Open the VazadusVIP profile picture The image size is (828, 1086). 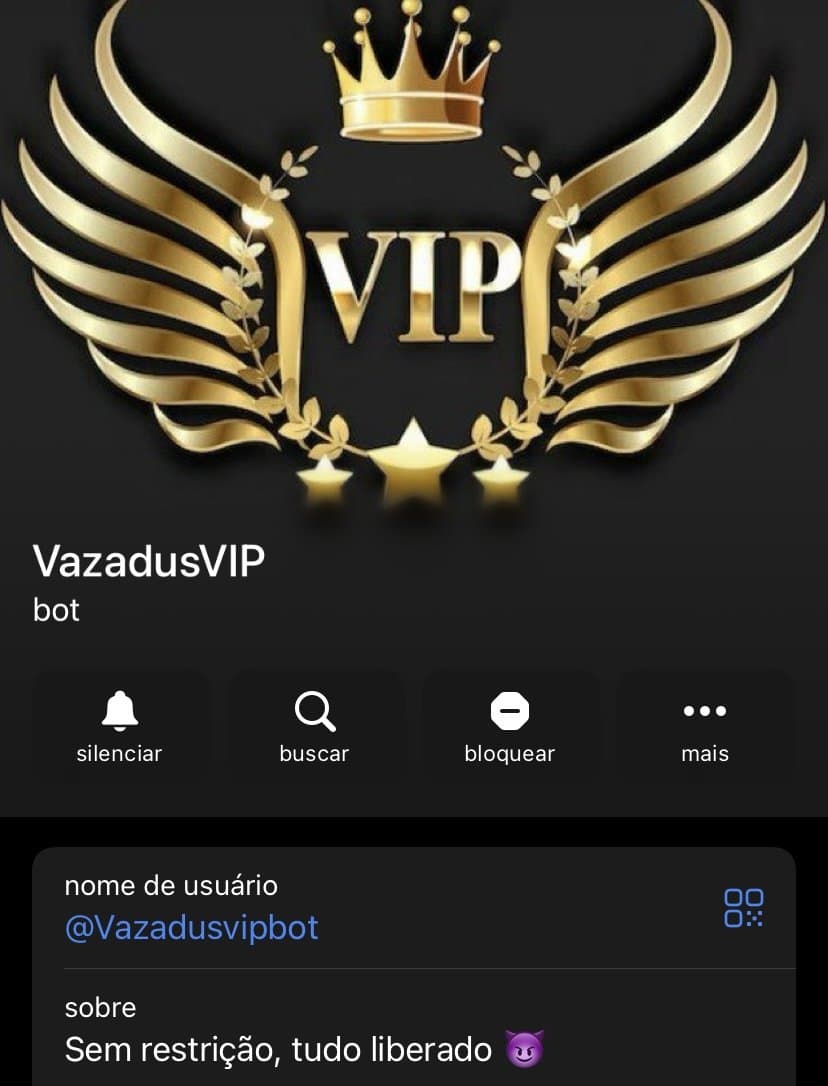point(414,260)
